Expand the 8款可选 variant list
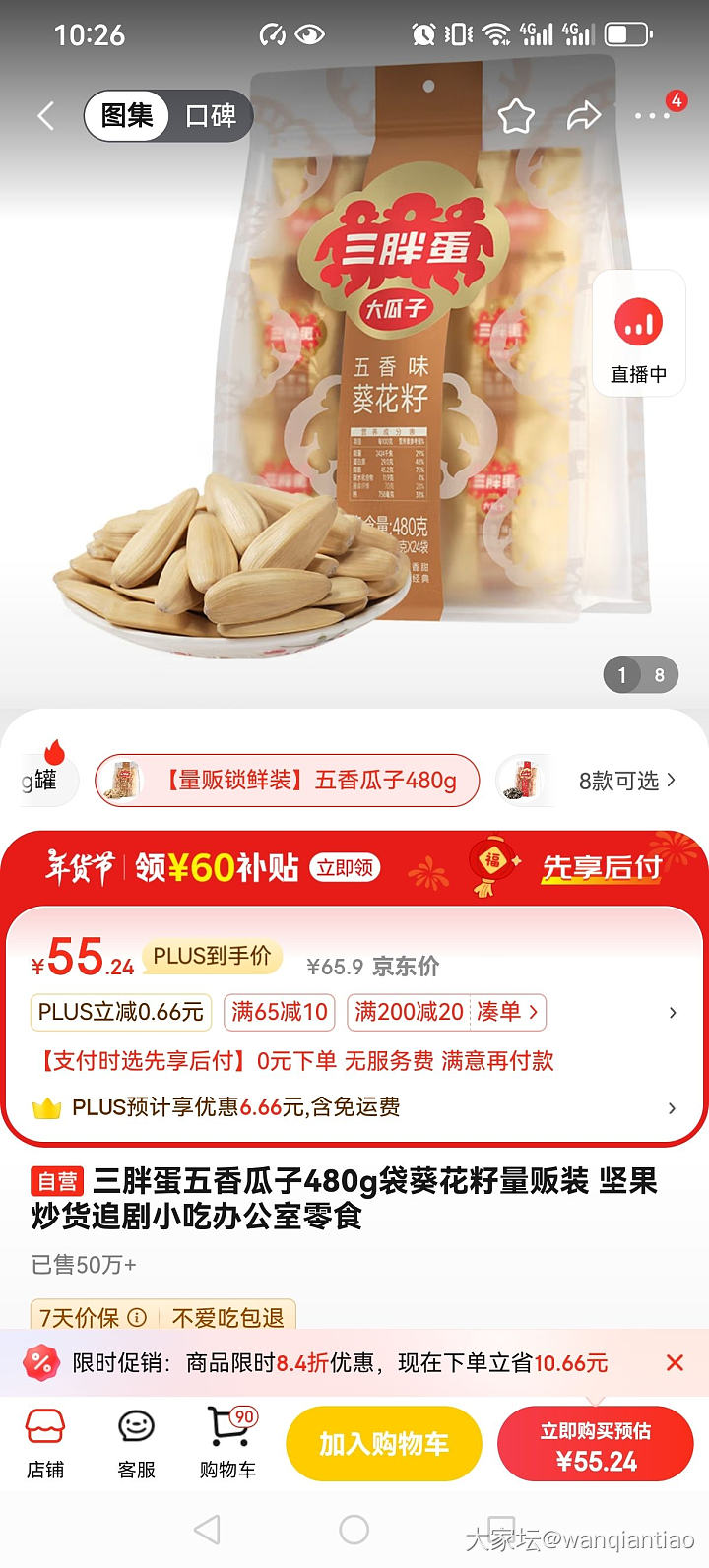709x1568 pixels. coord(627,781)
